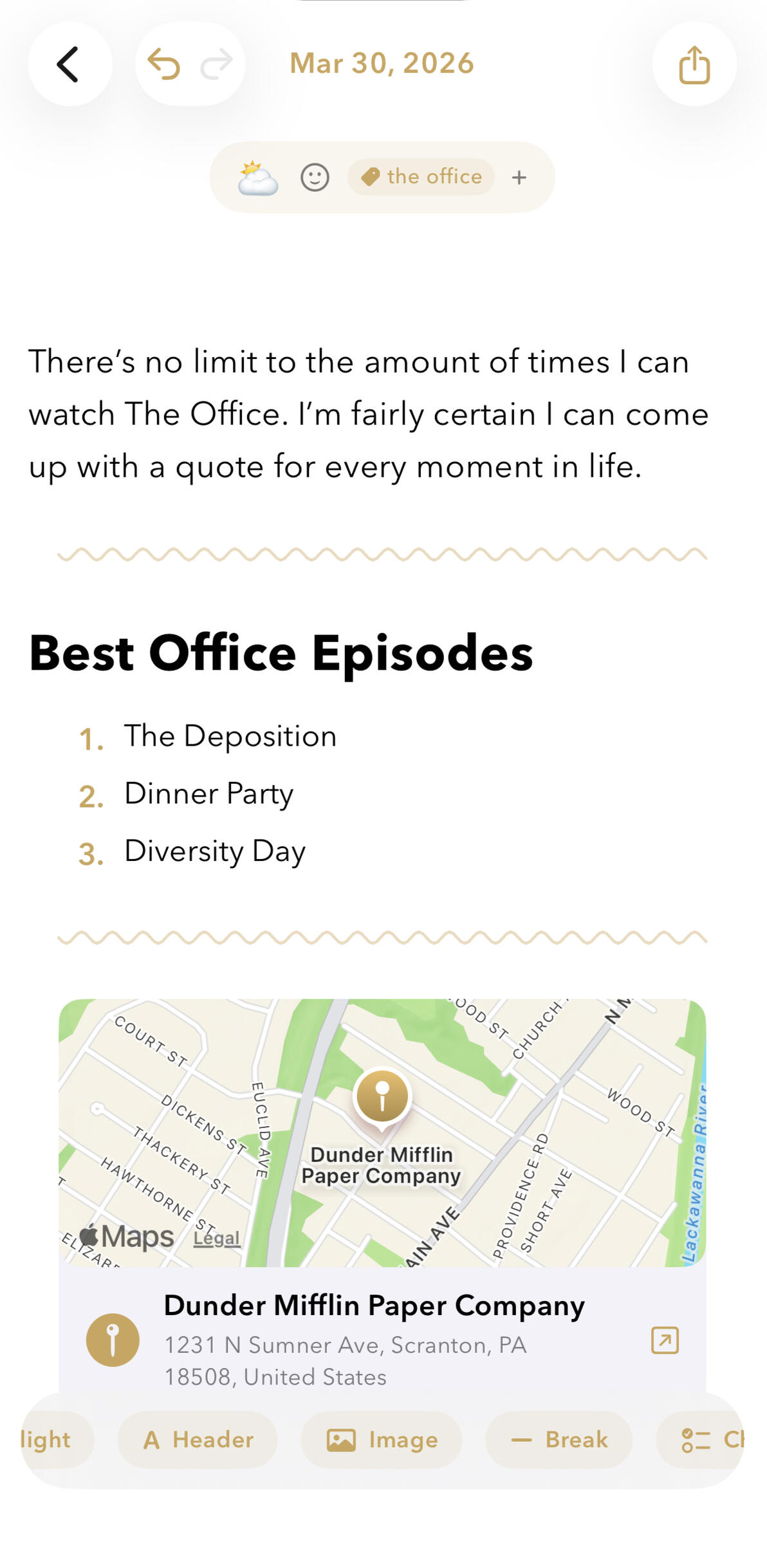The height and width of the screenshot is (1568, 767).
Task: Change the entry date Mar 30, 2026
Action: [x=382, y=64]
